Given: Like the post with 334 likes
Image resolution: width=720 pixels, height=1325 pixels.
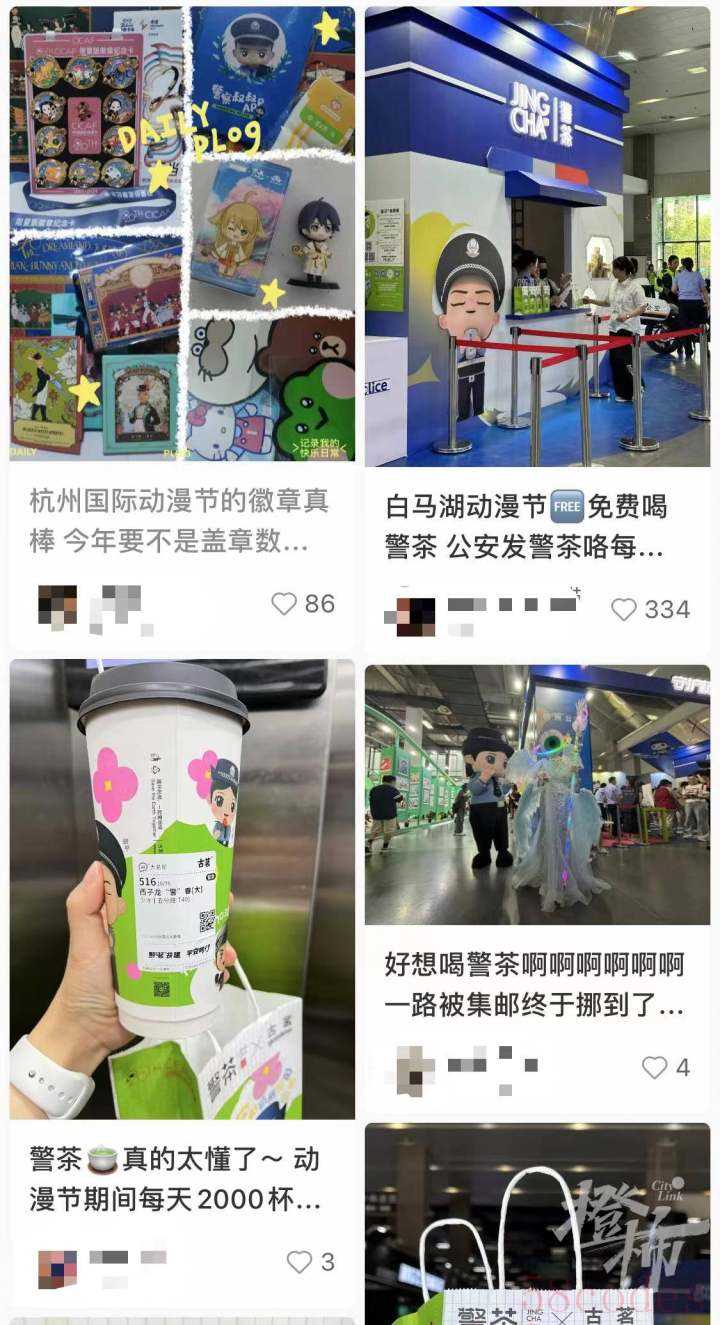Looking at the screenshot, I should point(624,609).
